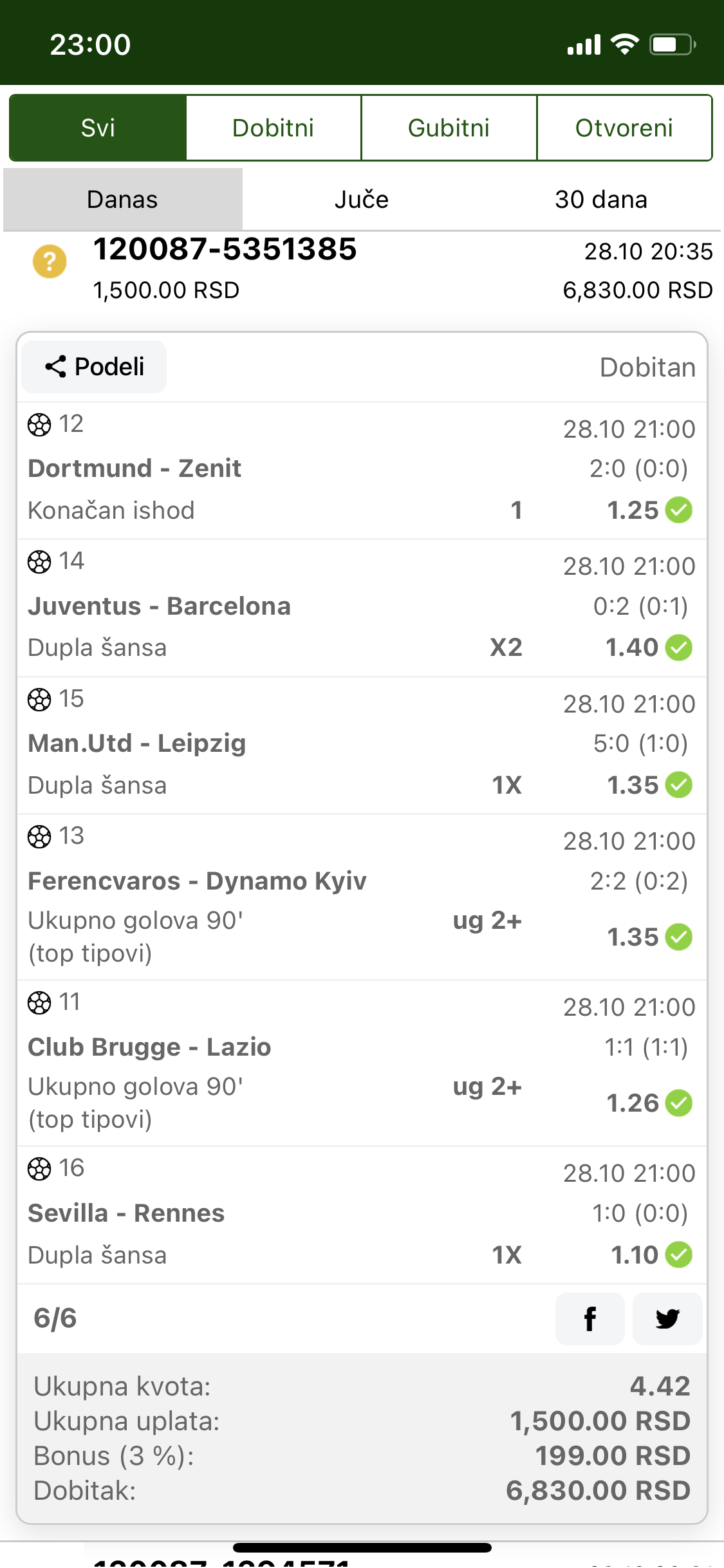Tap the Podeli share button
This screenshot has width=724, height=1568.
[94, 367]
